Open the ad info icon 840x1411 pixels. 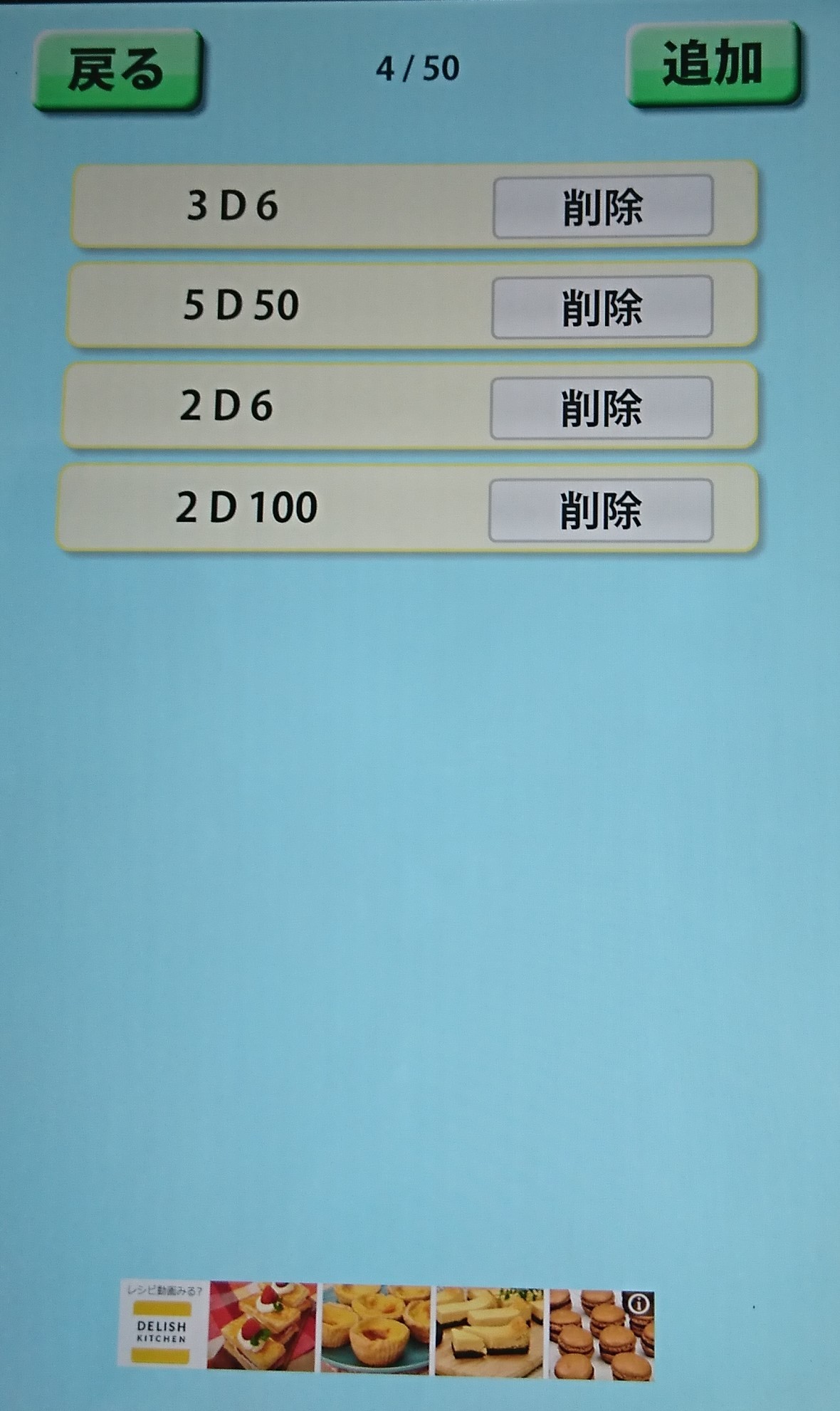(638, 1304)
